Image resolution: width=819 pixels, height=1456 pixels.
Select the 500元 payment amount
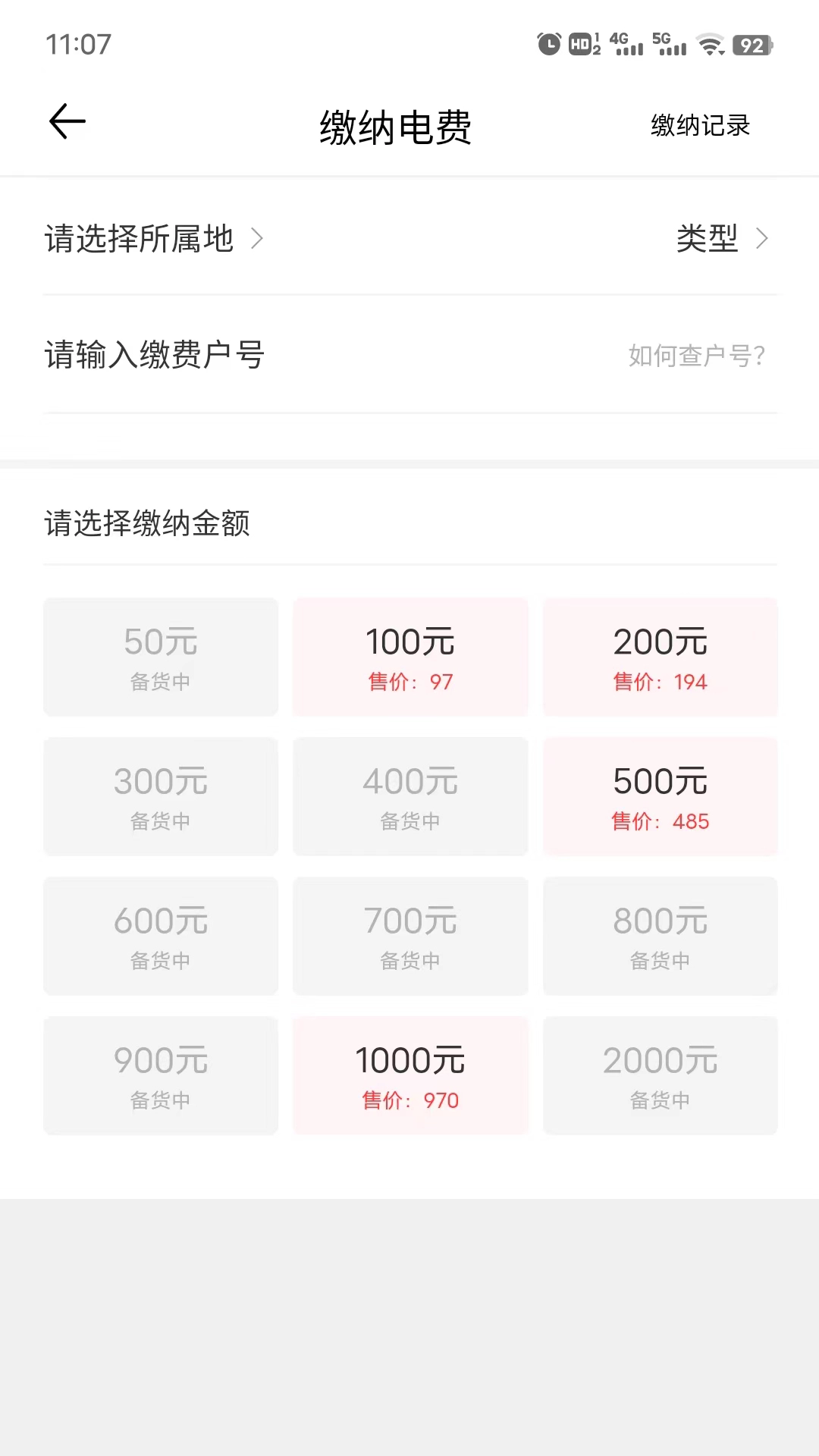[x=660, y=795]
